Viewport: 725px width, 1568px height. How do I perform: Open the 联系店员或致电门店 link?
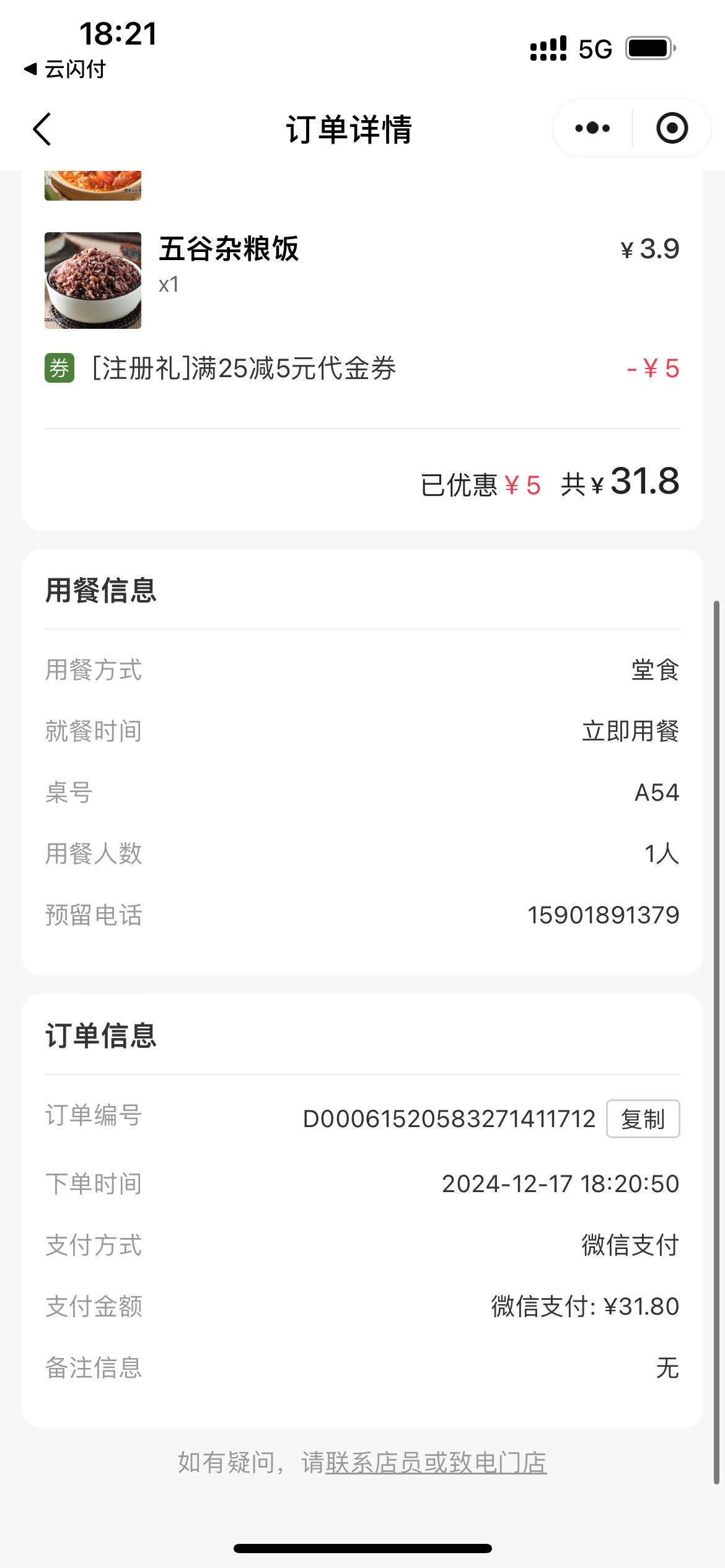pyautogui.click(x=436, y=1463)
